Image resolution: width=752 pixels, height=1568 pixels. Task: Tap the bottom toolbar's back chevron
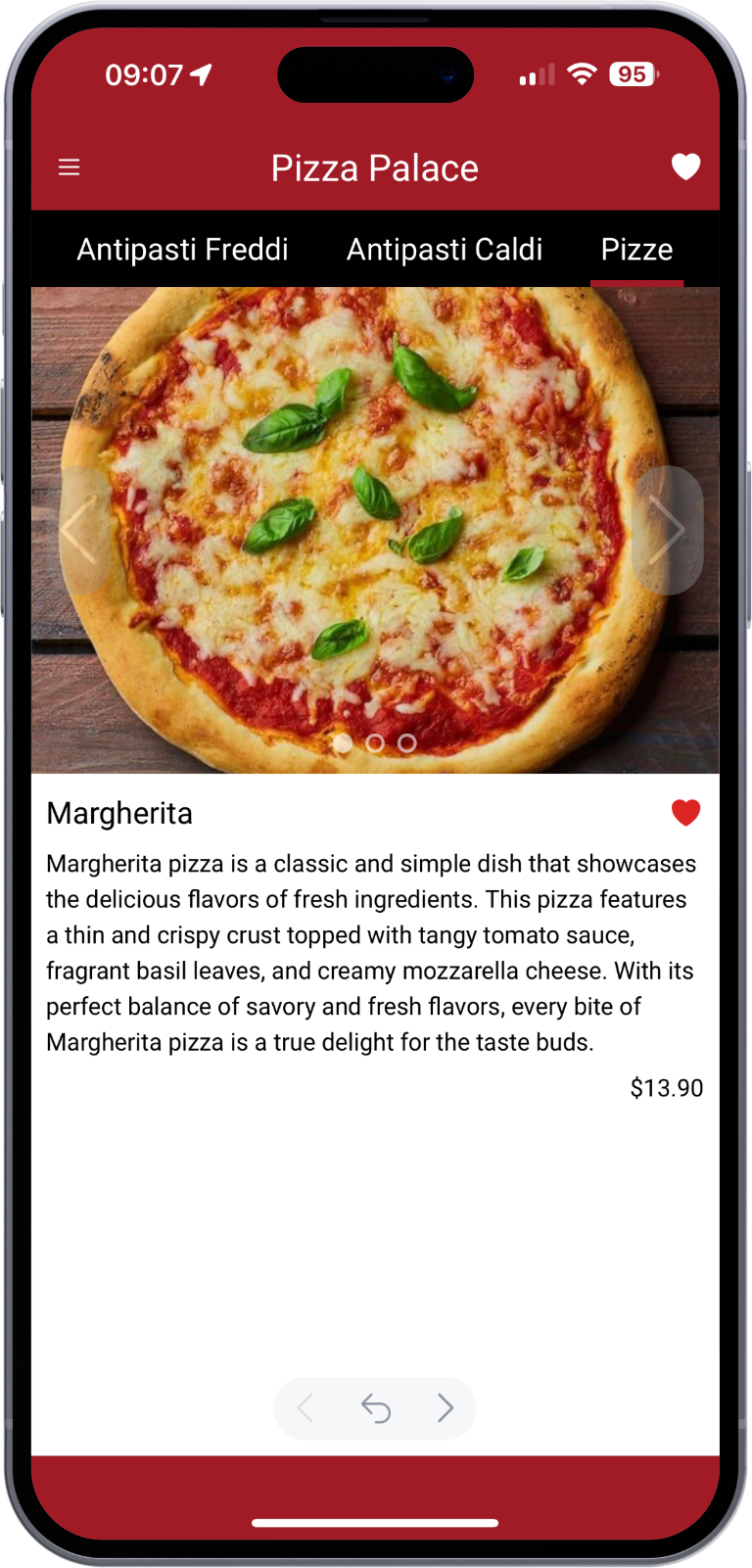(305, 1408)
